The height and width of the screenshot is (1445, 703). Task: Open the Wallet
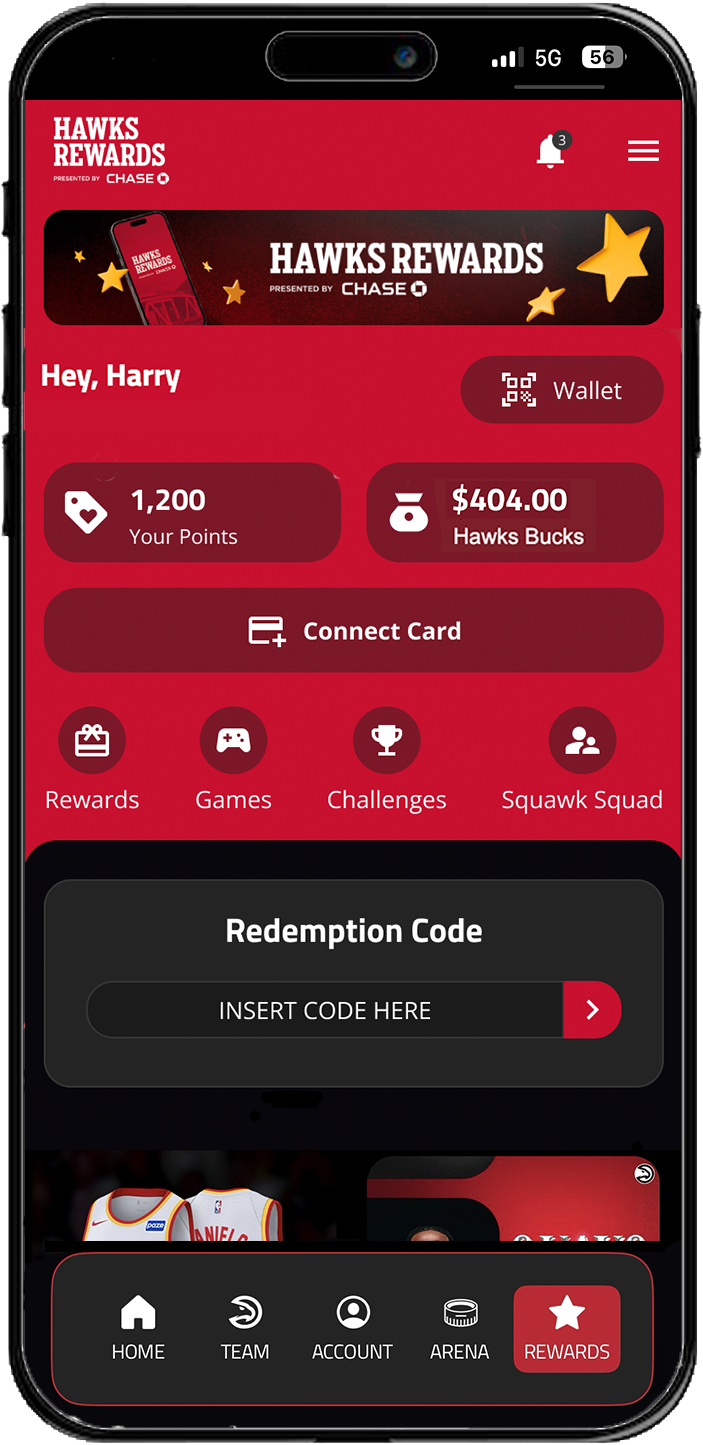pos(562,390)
